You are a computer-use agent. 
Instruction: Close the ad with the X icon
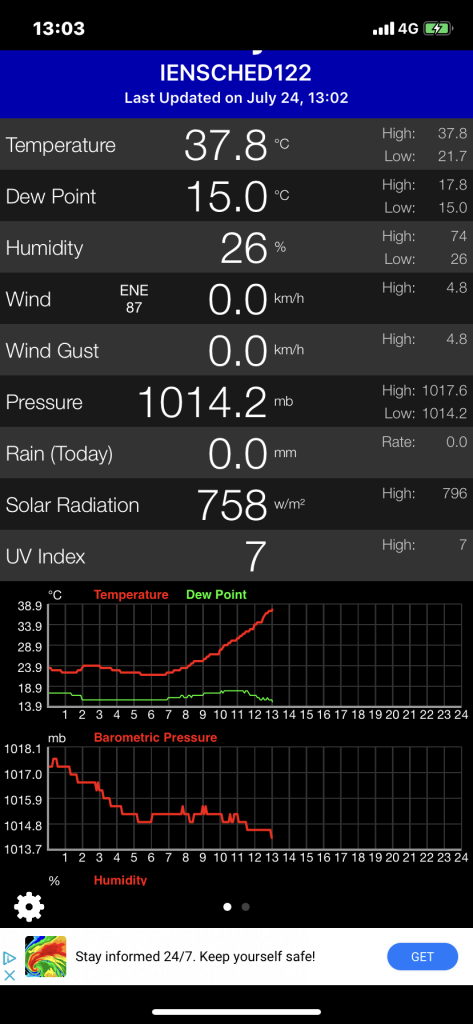pos(9,975)
